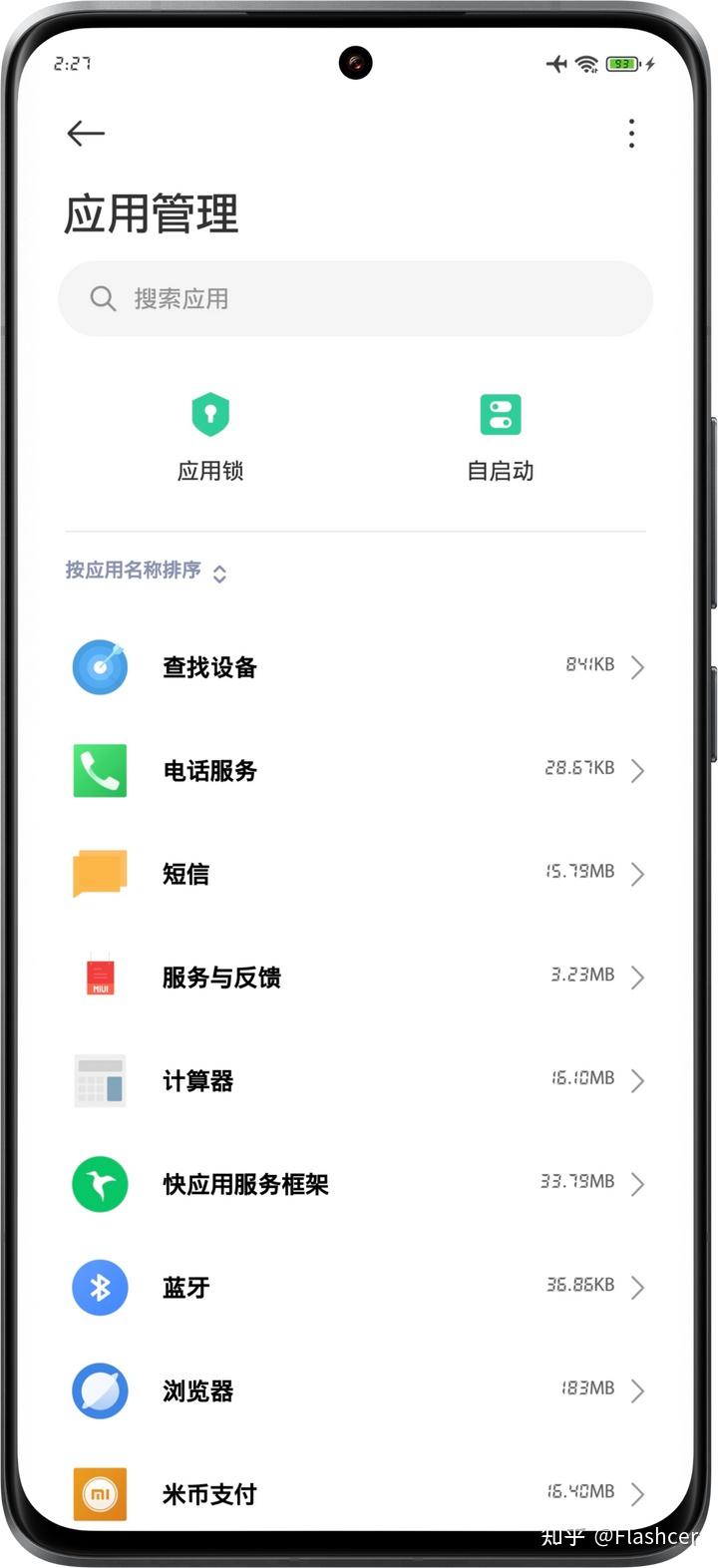Expand the 查找设备 entry chevron
The width and height of the screenshot is (718, 1568).
pyautogui.click(x=638, y=667)
